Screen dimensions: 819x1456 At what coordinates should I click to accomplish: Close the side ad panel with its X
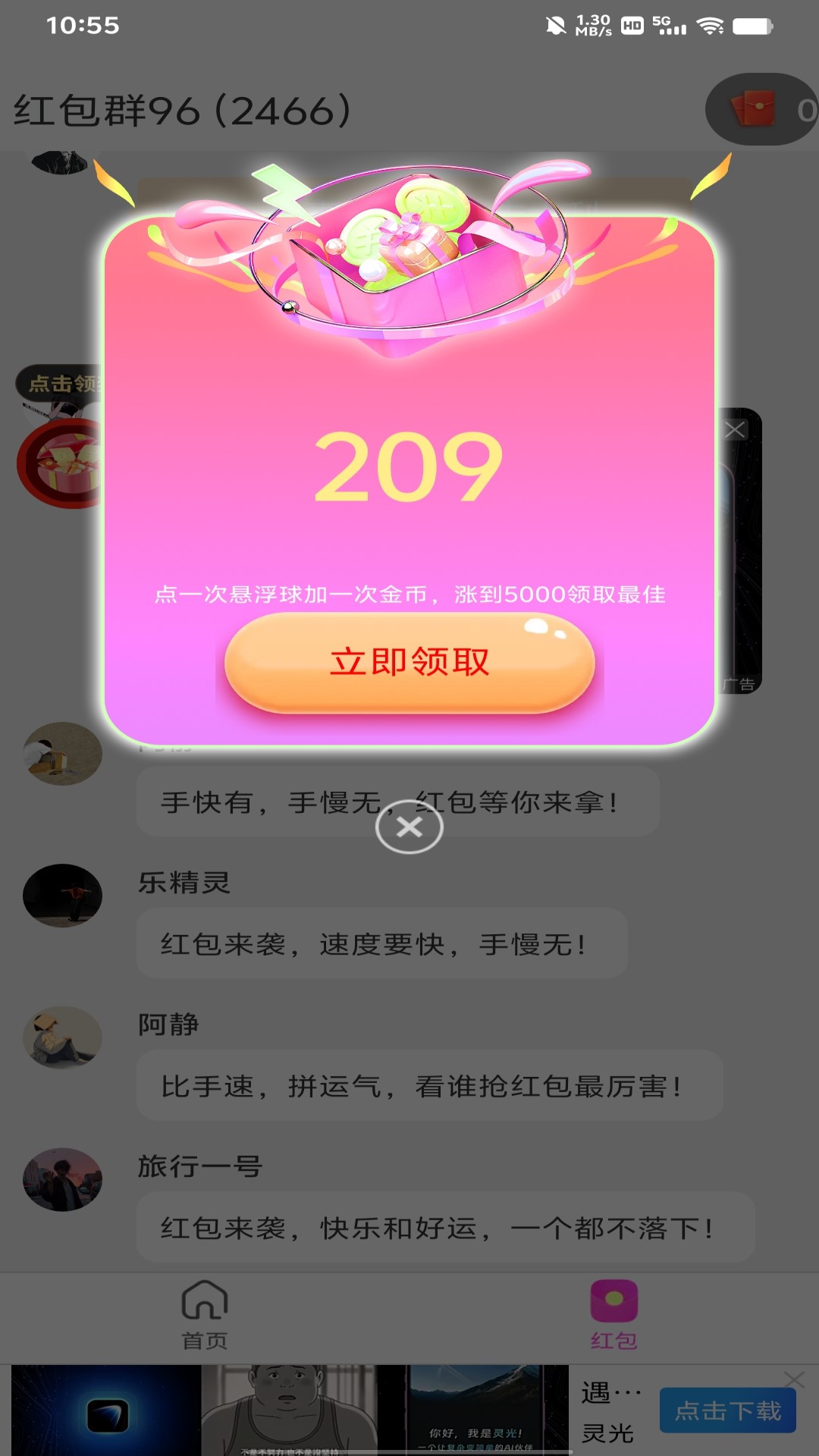tap(734, 429)
